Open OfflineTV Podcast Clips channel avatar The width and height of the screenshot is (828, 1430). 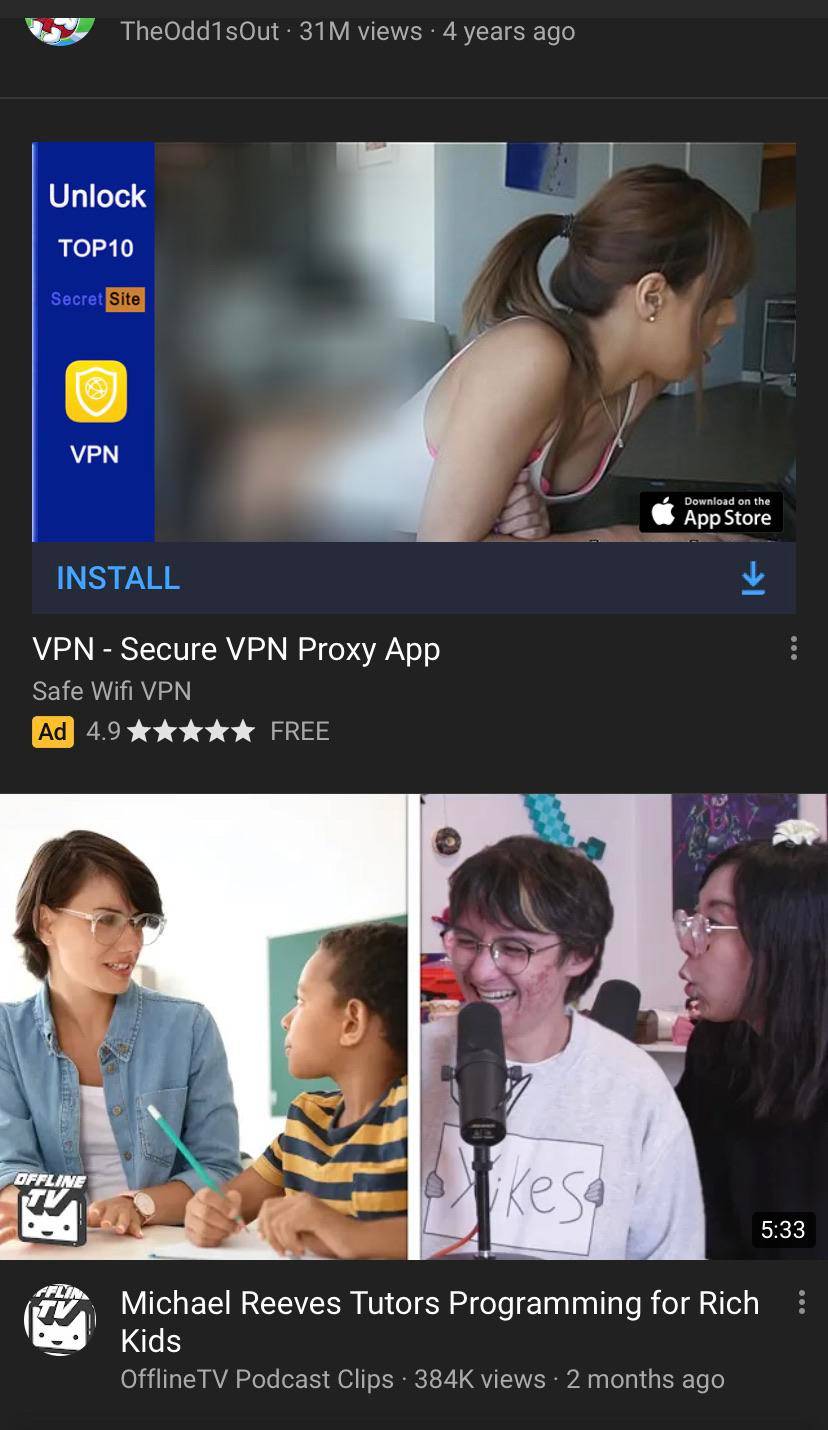pos(60,1320)
